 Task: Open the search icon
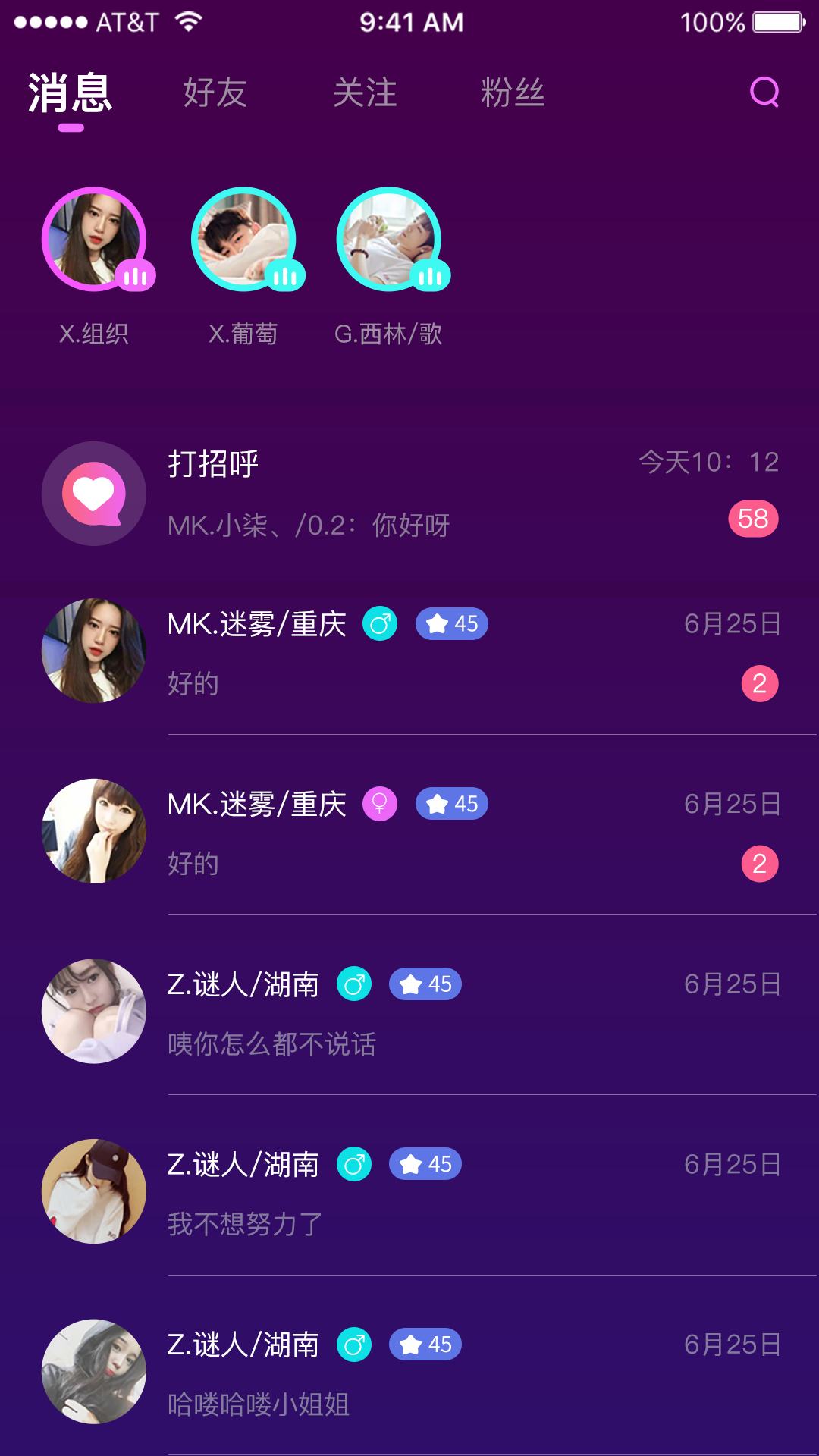(x=764, y=93)
